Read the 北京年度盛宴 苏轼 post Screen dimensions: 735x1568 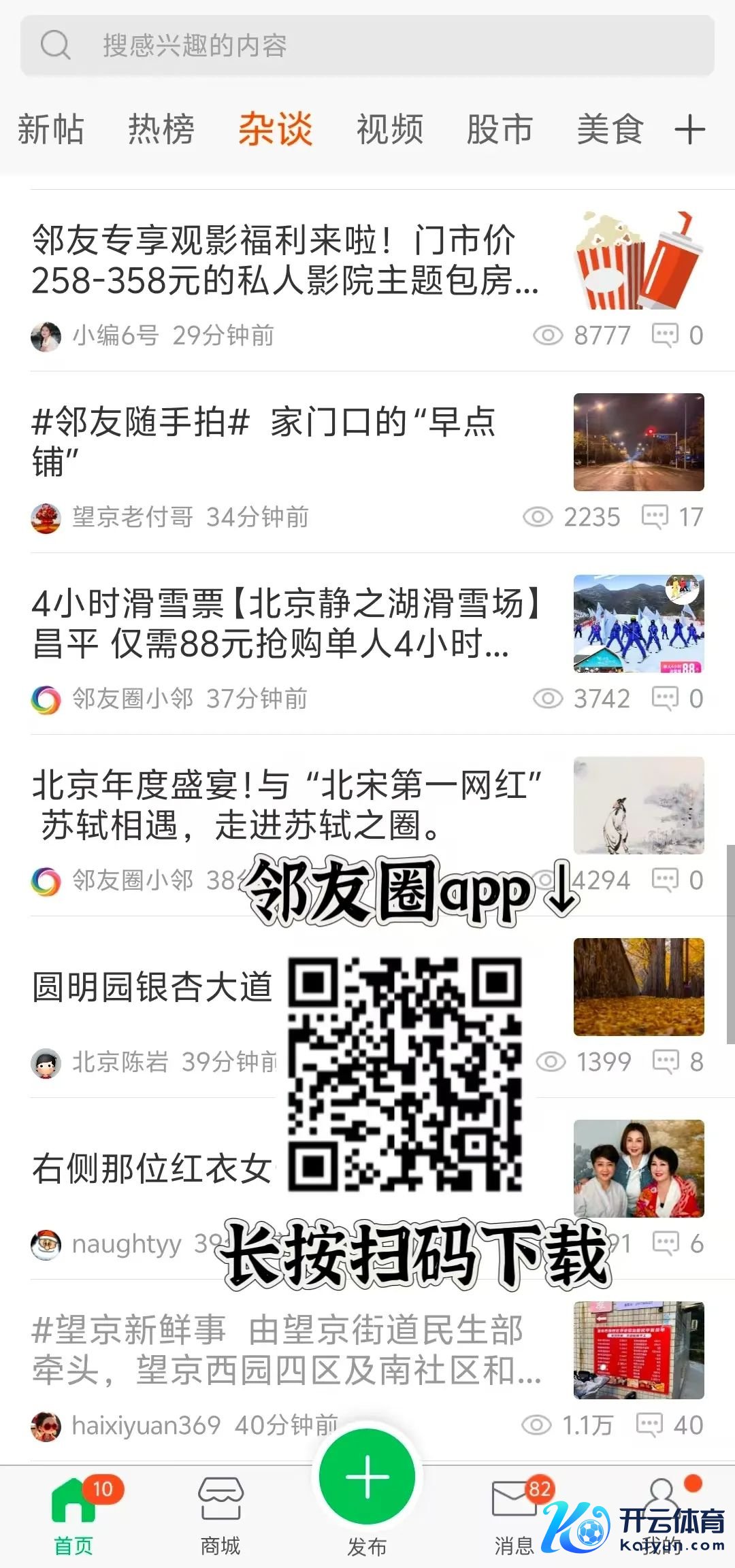(286, 805)
